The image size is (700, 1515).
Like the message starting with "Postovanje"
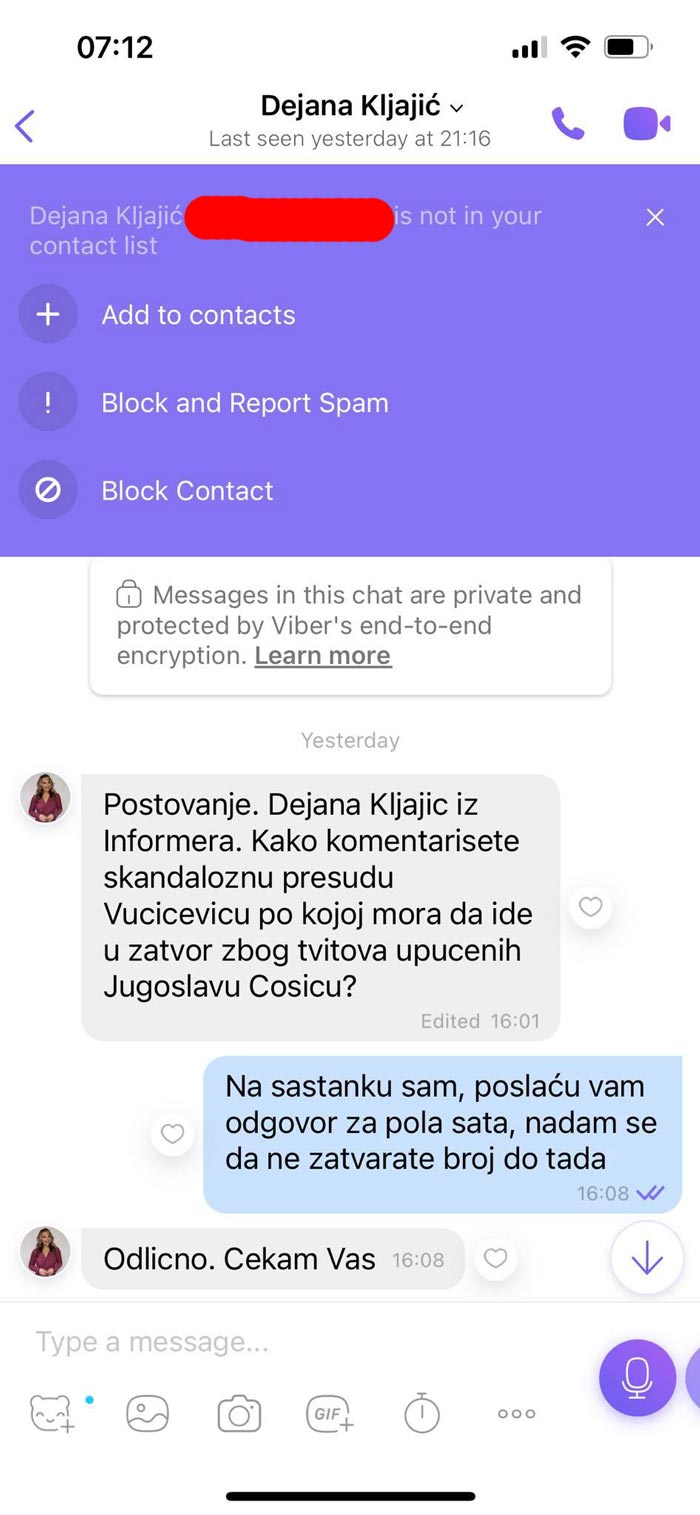coord(591,907)
